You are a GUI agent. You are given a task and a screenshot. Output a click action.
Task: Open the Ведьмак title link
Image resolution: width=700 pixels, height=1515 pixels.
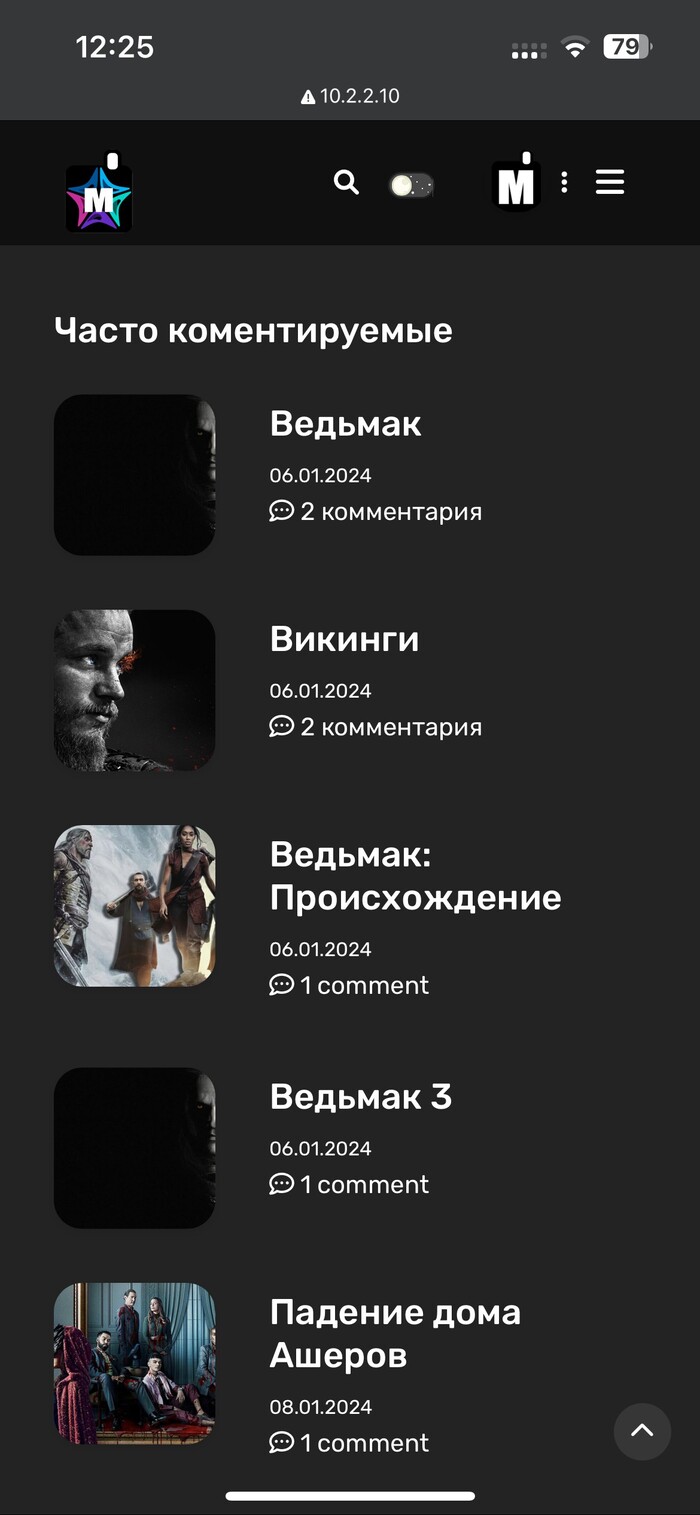(345, 424)
